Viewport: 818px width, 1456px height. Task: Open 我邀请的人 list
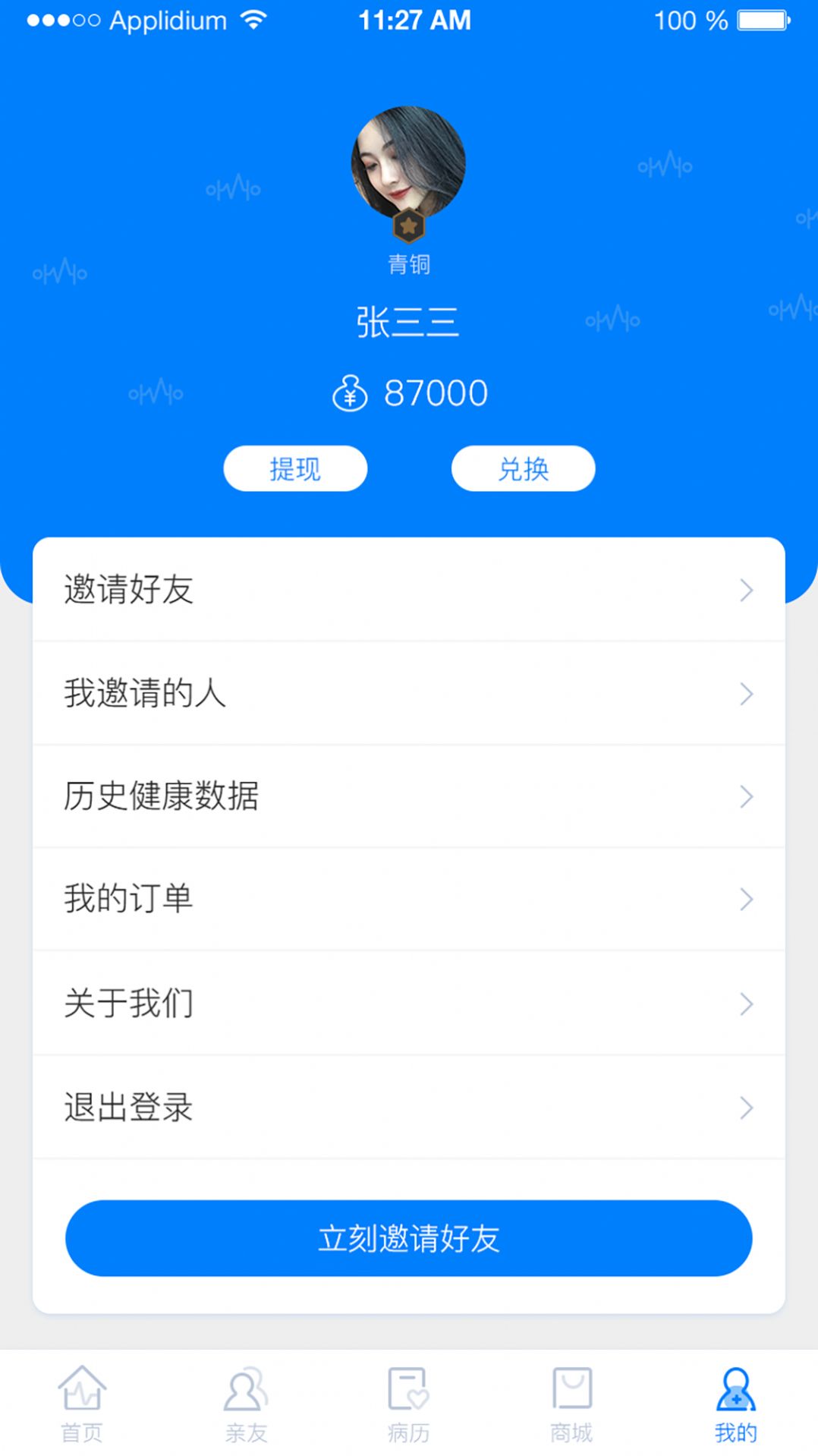[408, 693]
